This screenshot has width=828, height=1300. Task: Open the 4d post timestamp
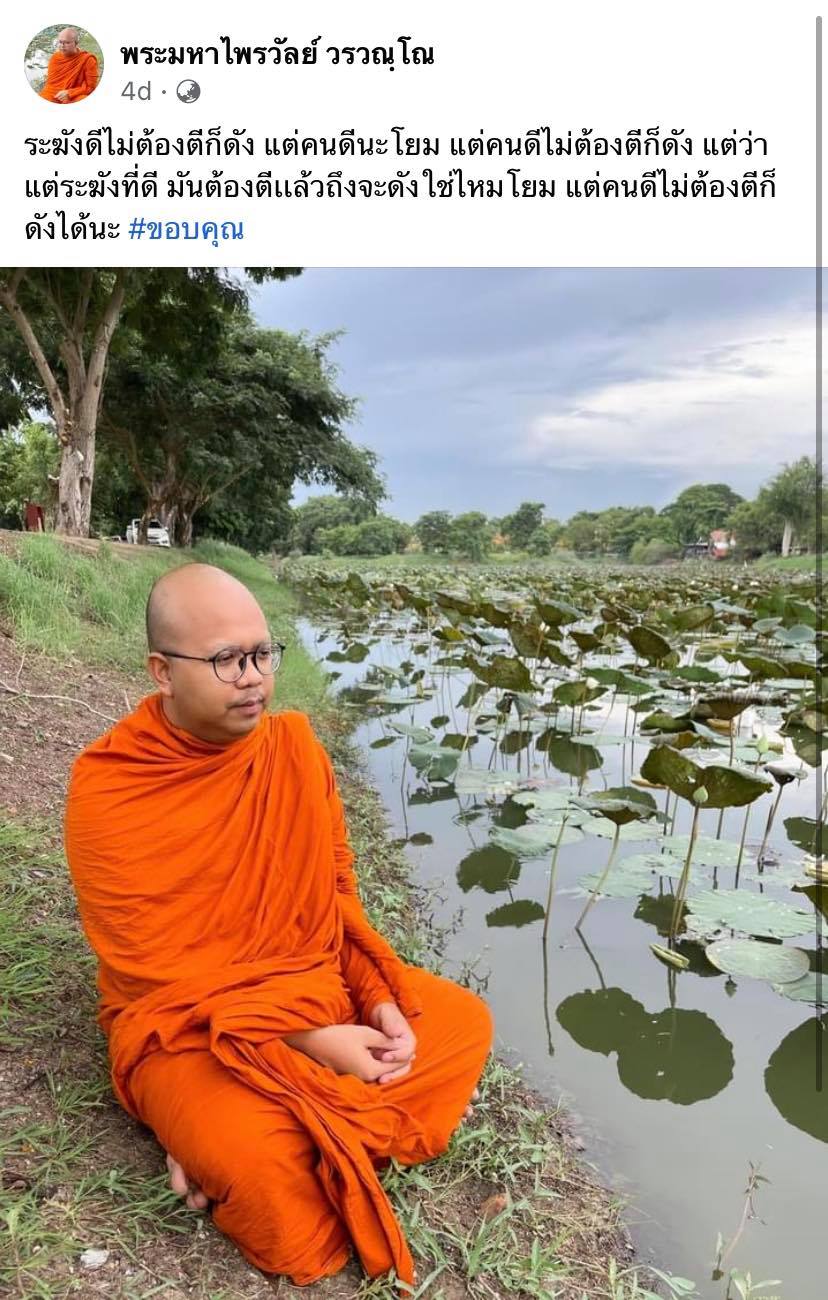tap(135, 92)
